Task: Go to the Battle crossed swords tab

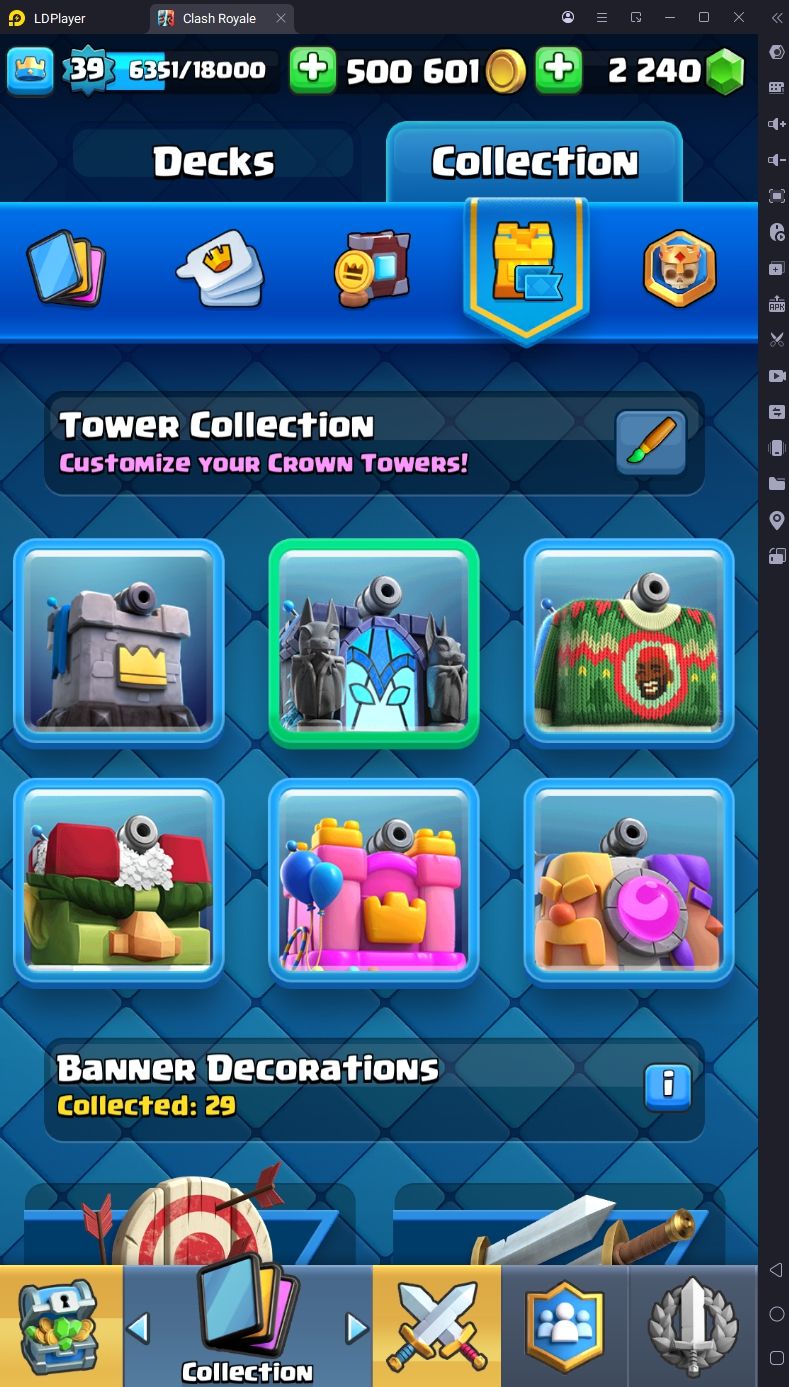Action: [437, 1325]
